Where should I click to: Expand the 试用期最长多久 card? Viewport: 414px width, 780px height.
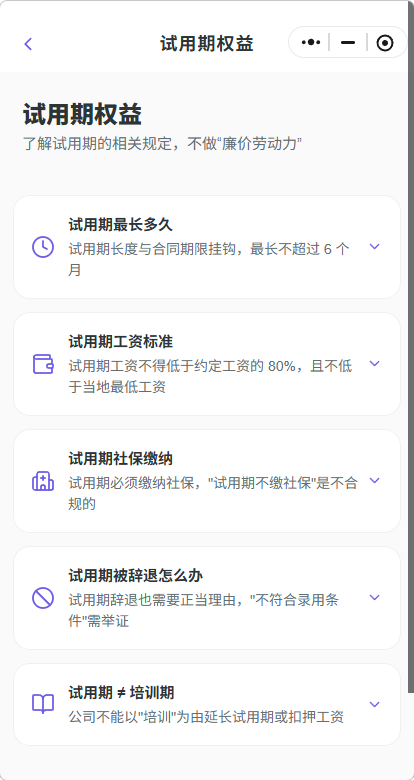207,247
